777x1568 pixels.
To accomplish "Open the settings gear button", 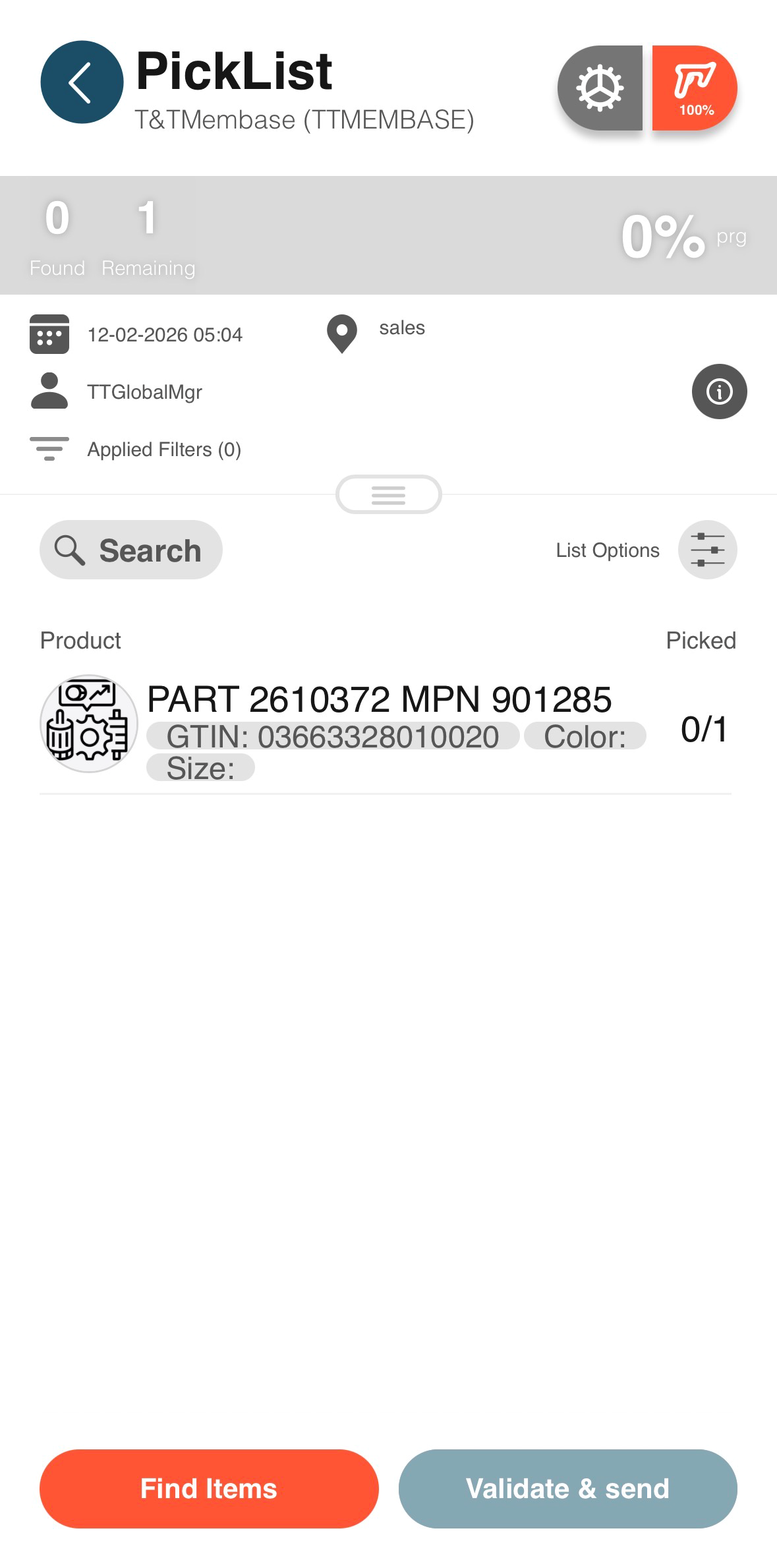I will (600, 88).
